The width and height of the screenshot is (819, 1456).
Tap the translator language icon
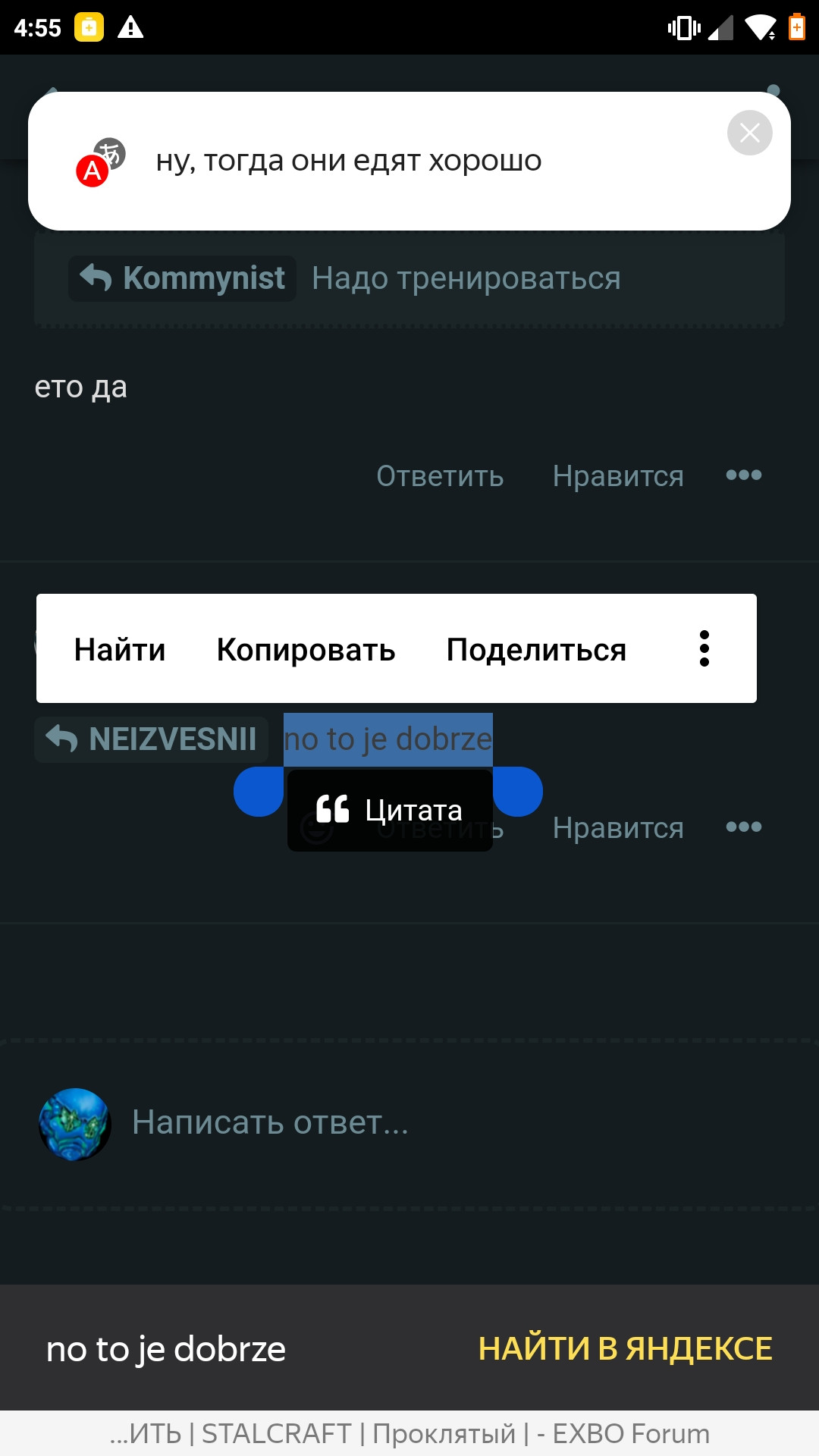click(x=100, y=162)
